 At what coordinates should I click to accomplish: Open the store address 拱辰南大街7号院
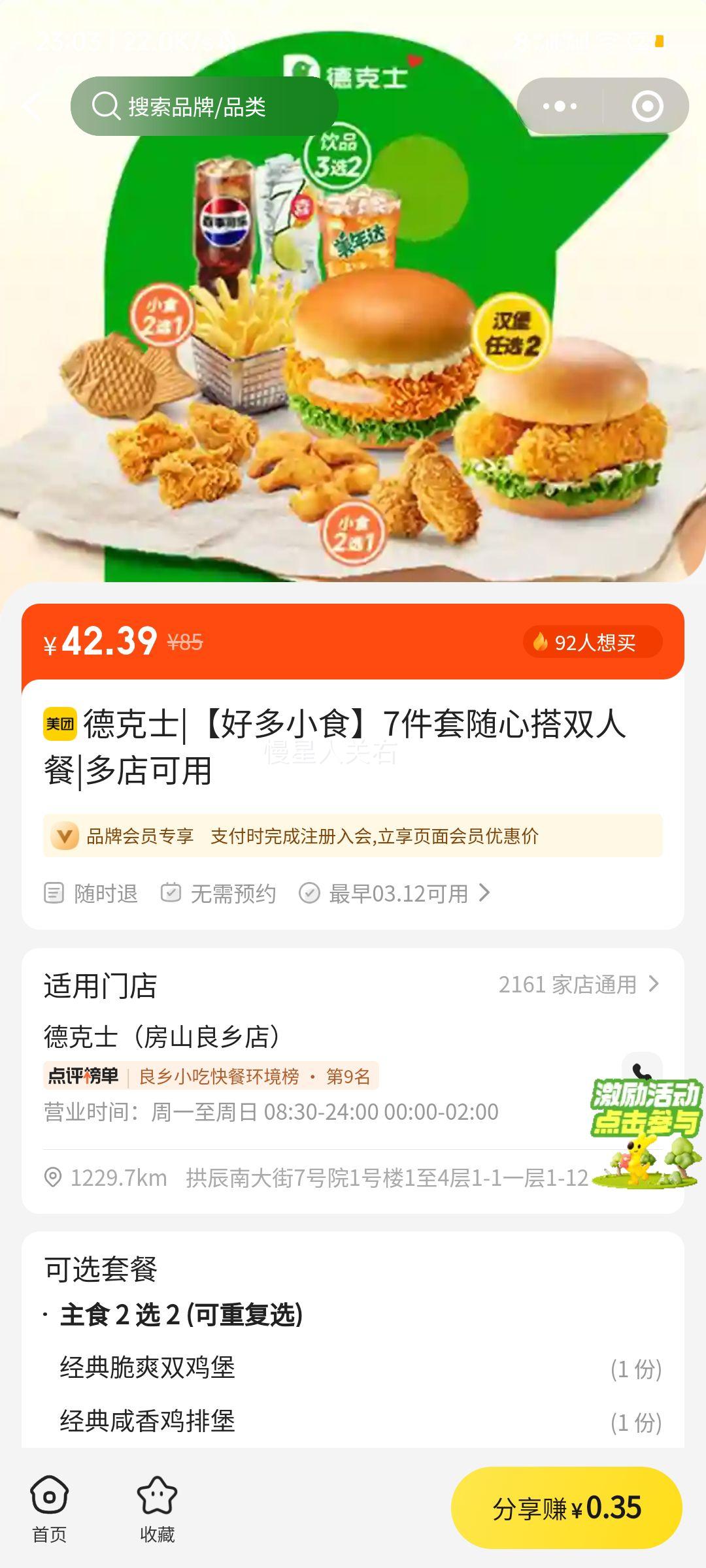click(x=386, y=1178)
